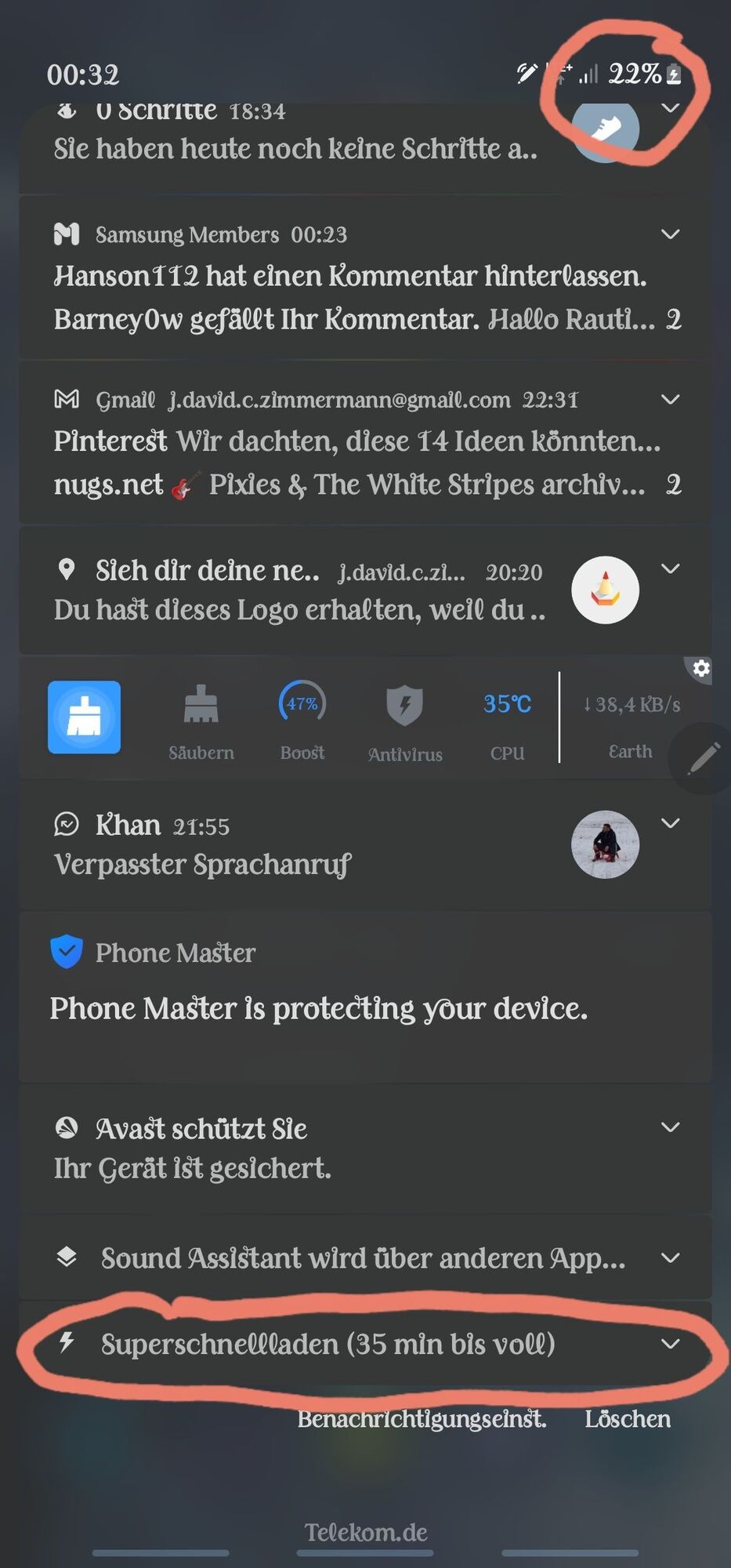Open Benachrichtigungseinst. notification settings
The width and height of the screenshot is (731, 1568).
coord(422,1419)
